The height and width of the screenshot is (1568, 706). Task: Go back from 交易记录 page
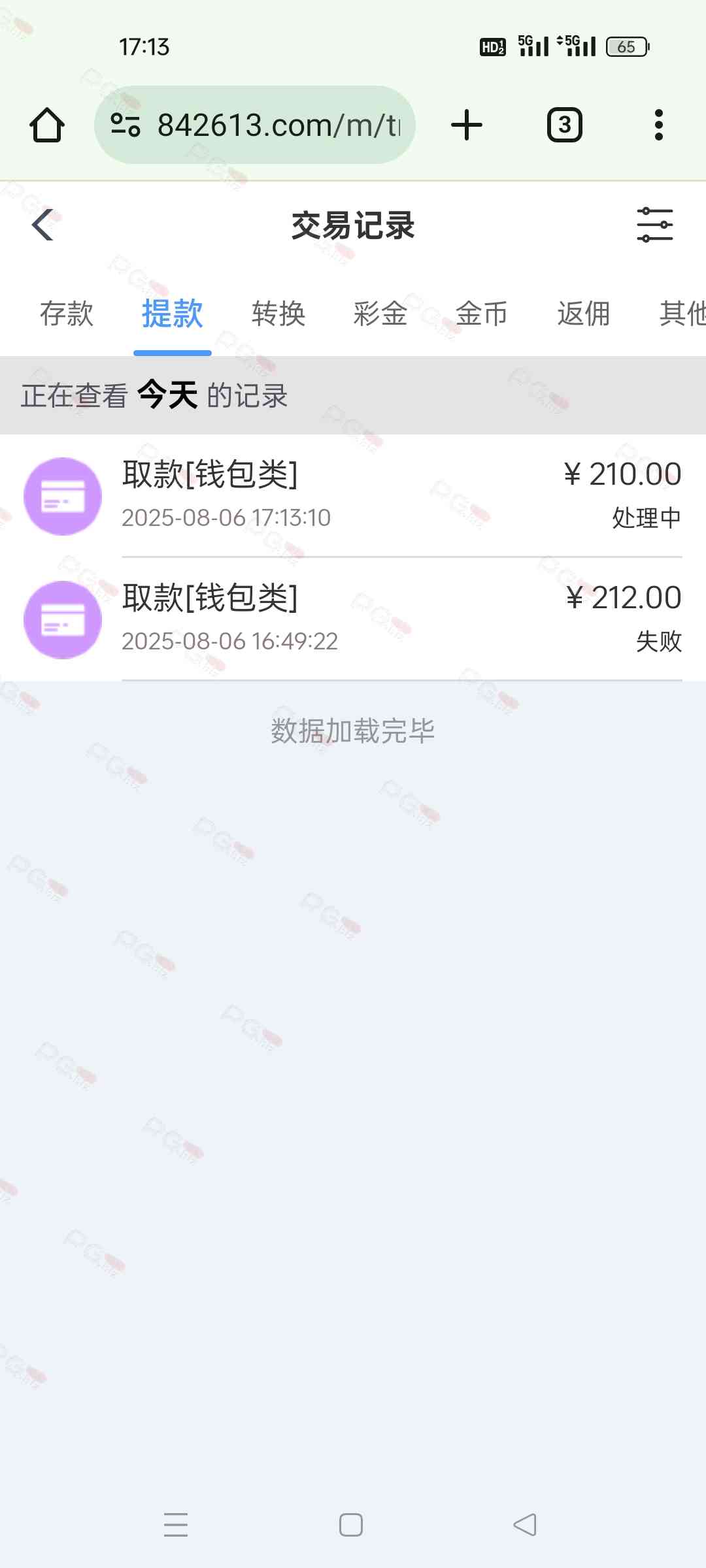click(43, 225)
